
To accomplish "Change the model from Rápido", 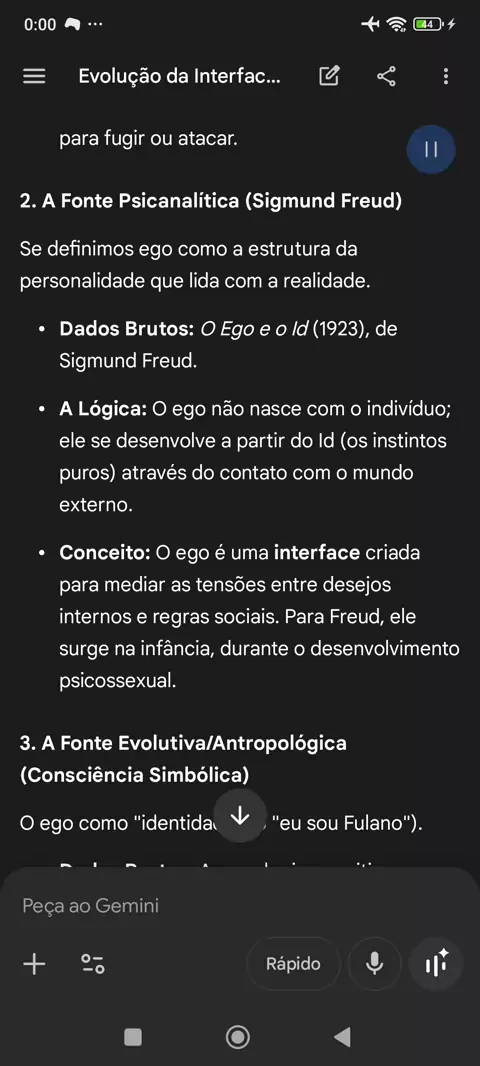I will click(293, 963).
